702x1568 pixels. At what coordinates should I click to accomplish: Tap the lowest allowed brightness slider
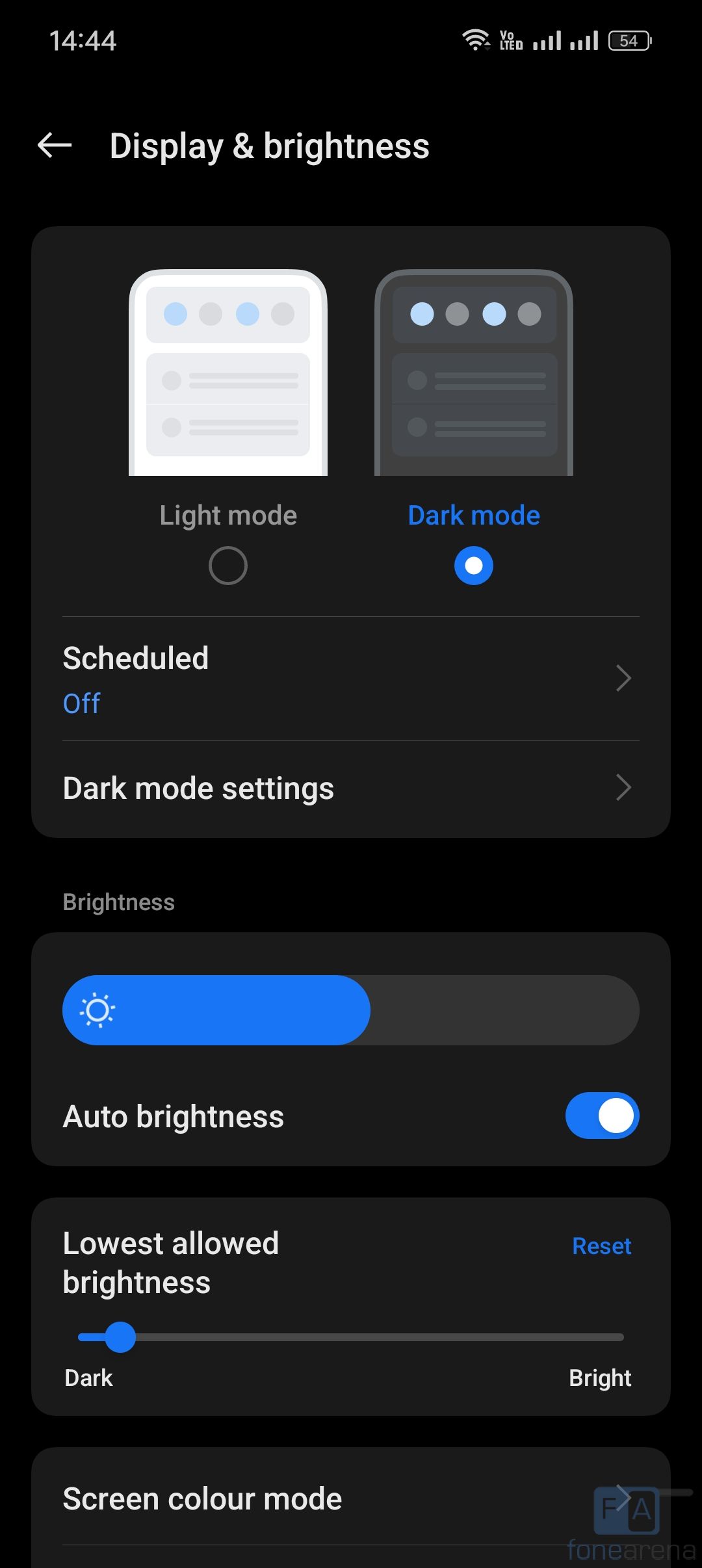coord(351,1337)
